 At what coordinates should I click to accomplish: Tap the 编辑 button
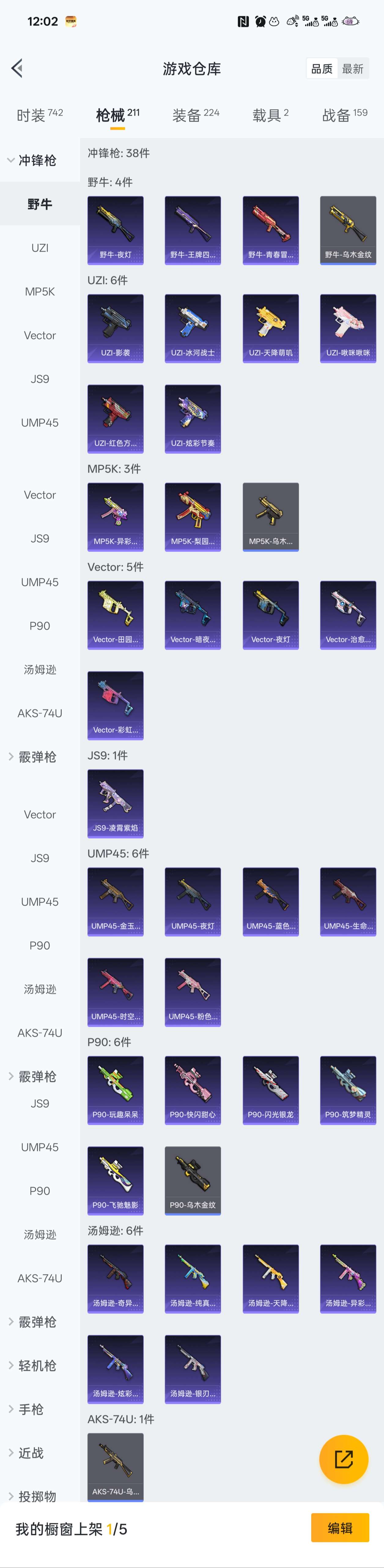click(x=340, y=1528)
